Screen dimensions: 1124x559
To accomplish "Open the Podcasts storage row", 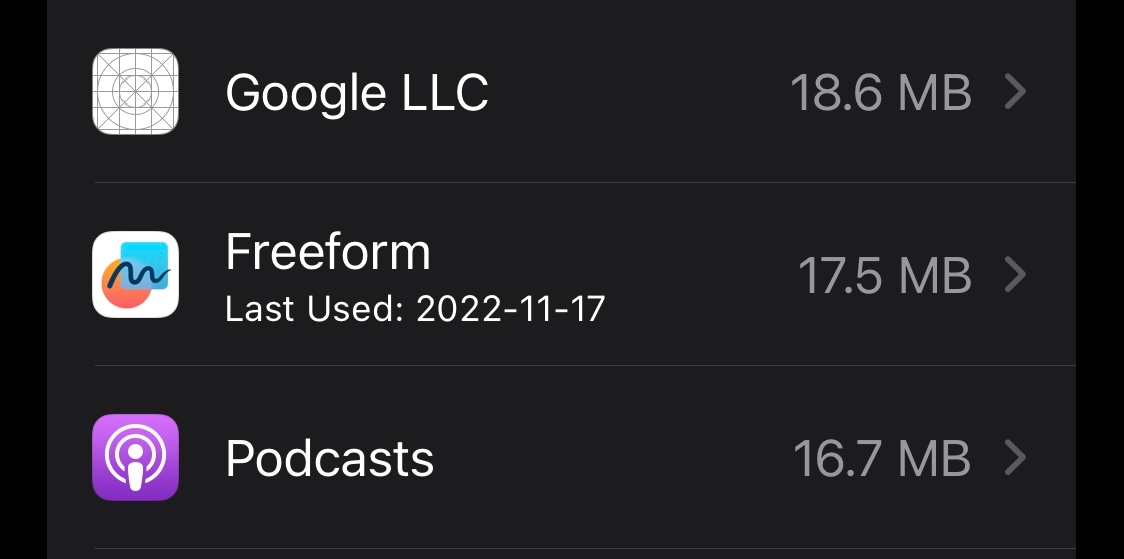I will tap(561, 457).
